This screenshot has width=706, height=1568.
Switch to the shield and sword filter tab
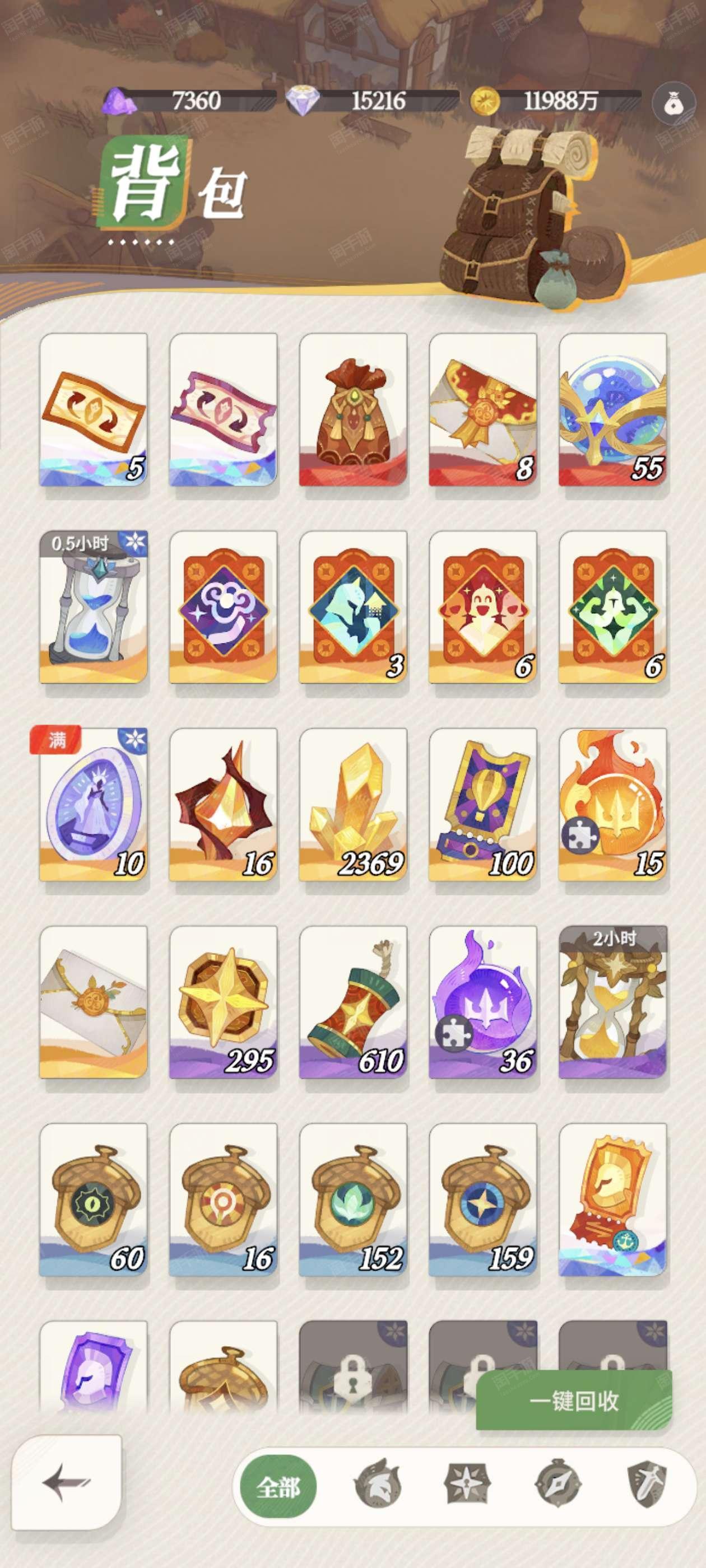pos(648,1487)
